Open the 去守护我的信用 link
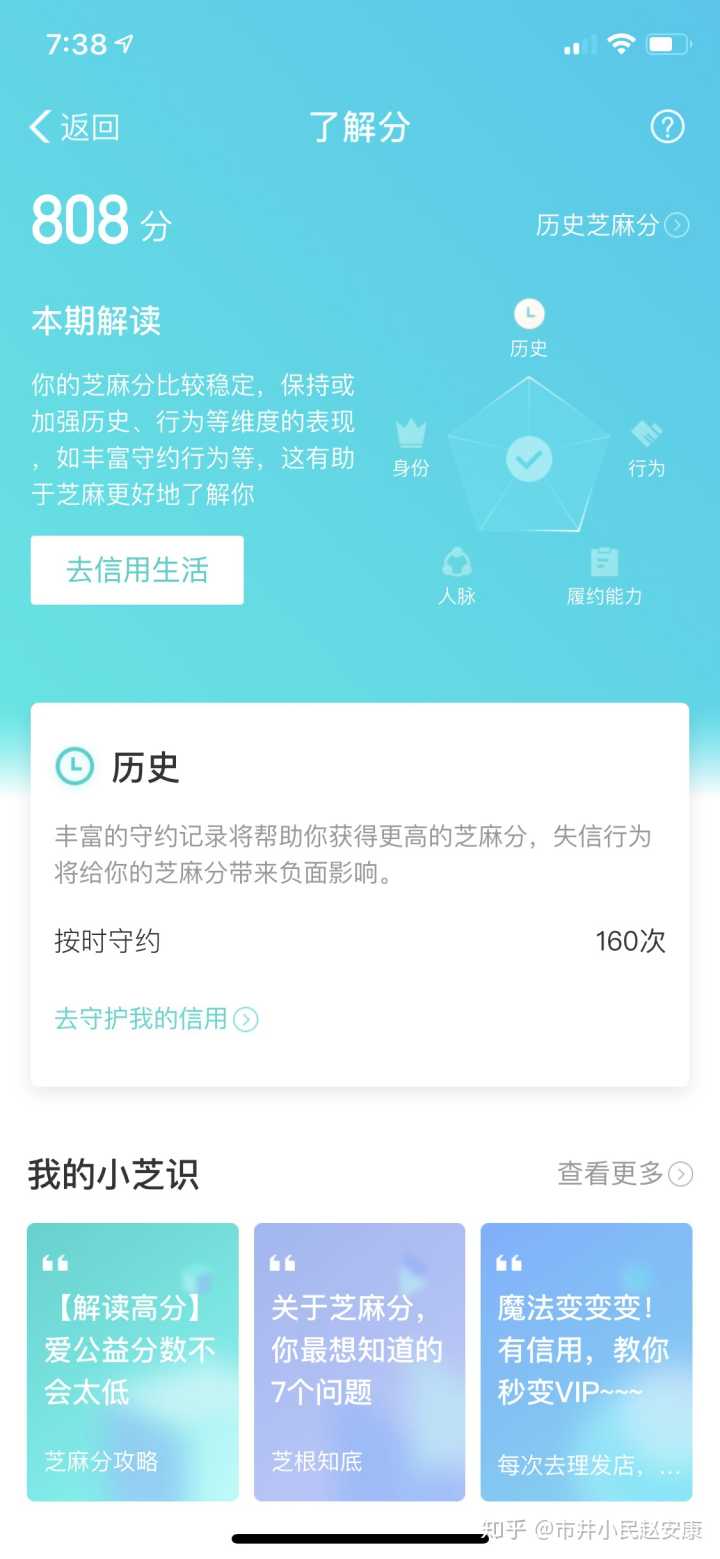This screenshot has width=720, height=1559. pos(156,1019)
